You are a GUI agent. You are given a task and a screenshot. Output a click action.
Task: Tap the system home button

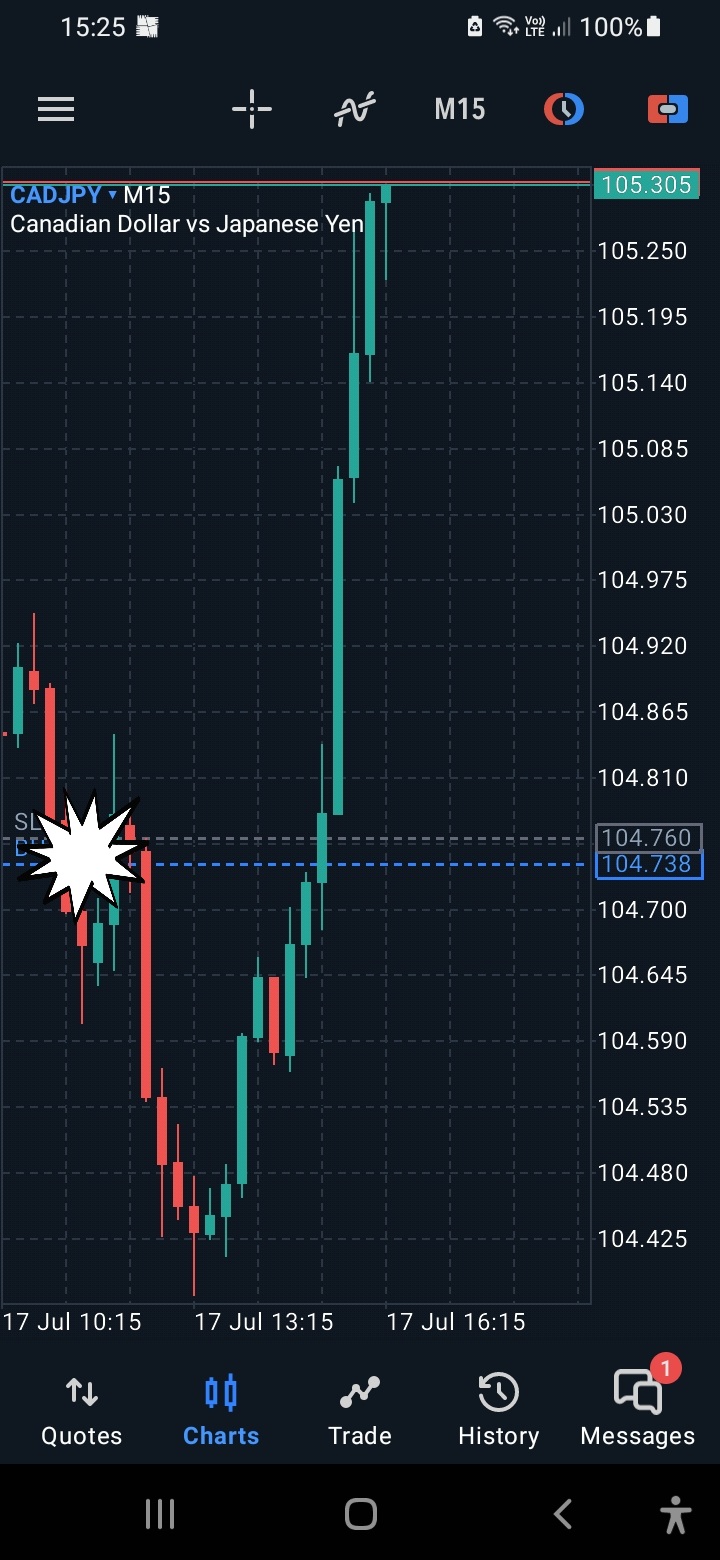360,1514
